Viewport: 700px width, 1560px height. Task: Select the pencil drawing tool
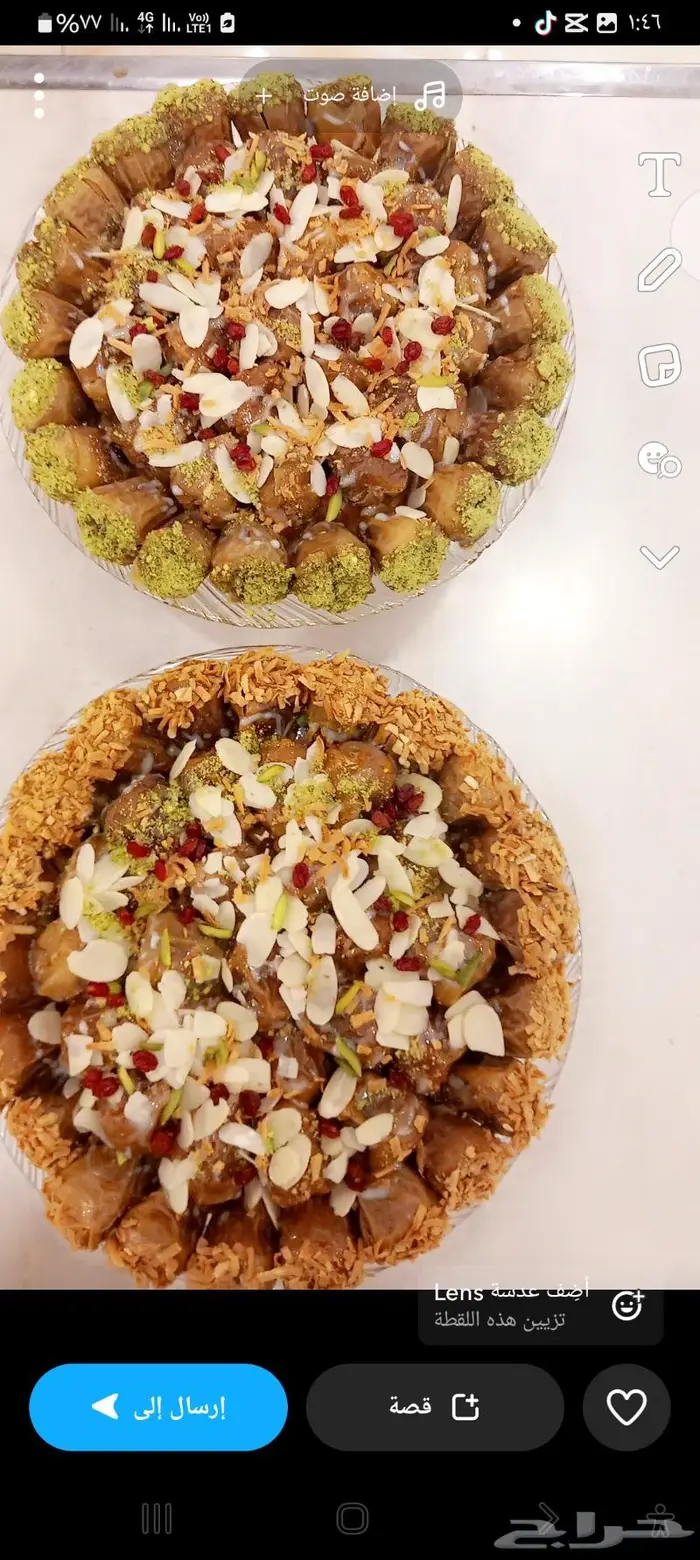(659, 270)
